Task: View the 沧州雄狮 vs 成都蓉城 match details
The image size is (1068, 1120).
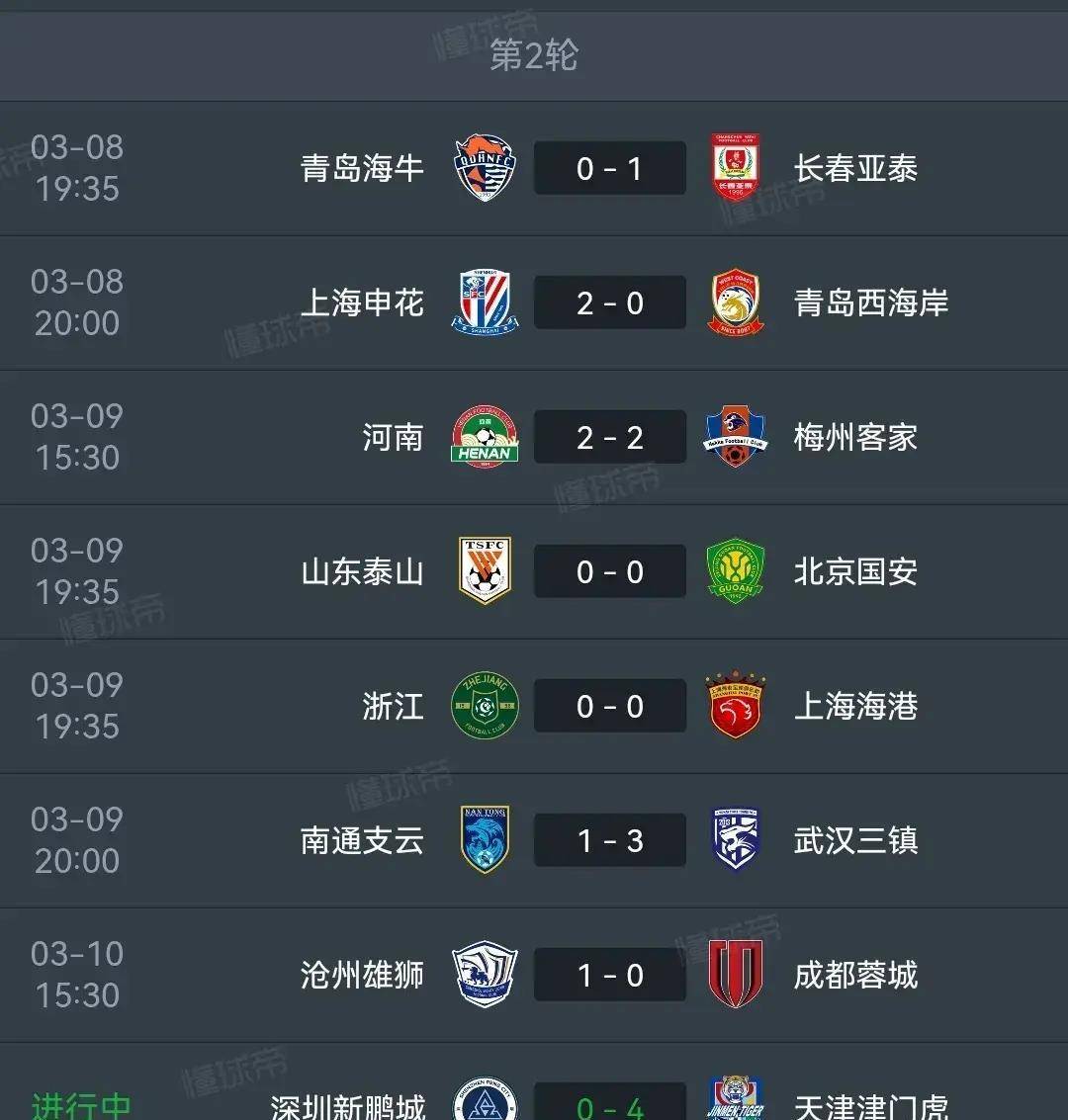Action: (609, 976)
